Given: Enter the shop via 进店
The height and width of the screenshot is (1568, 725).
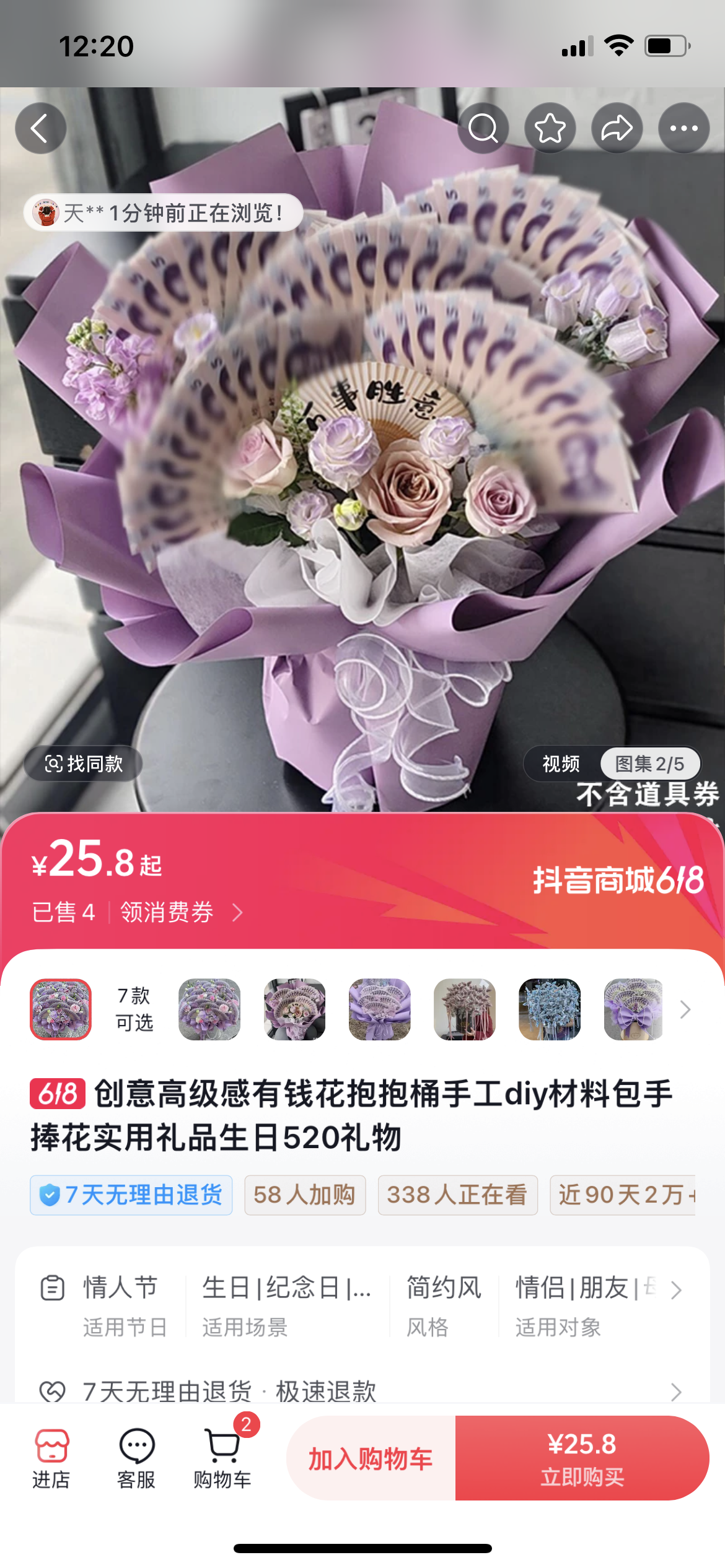Looking at the screenshot, I should click(x=51, y=1458).
